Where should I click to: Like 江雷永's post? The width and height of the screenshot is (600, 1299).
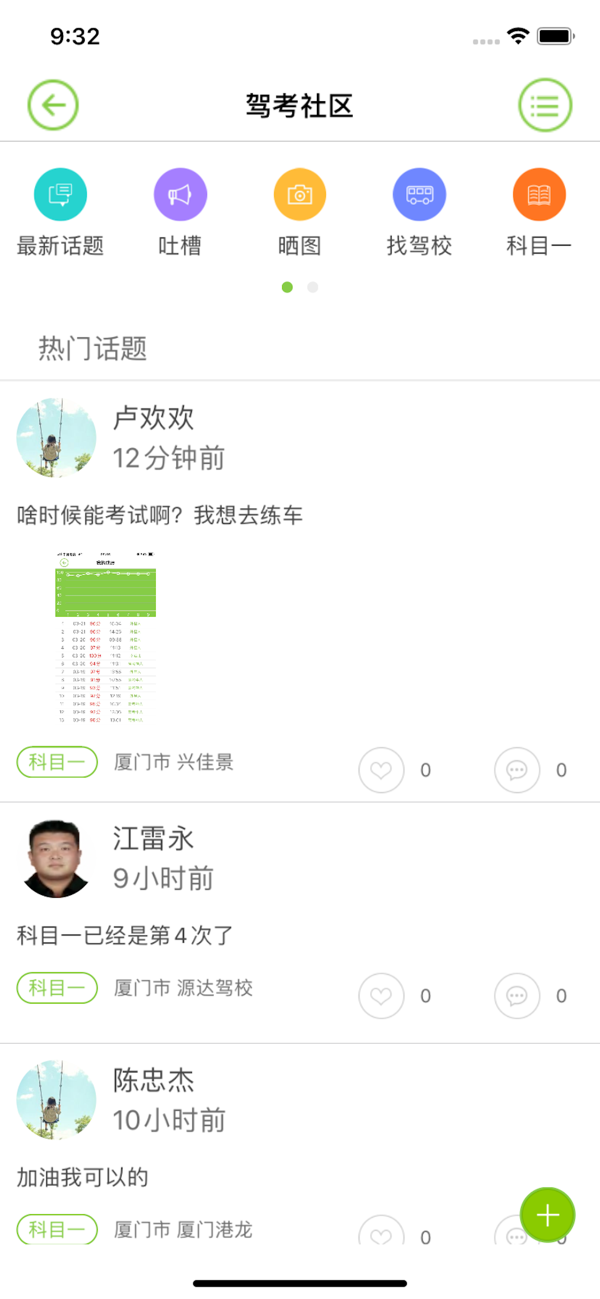coord(381,996)
